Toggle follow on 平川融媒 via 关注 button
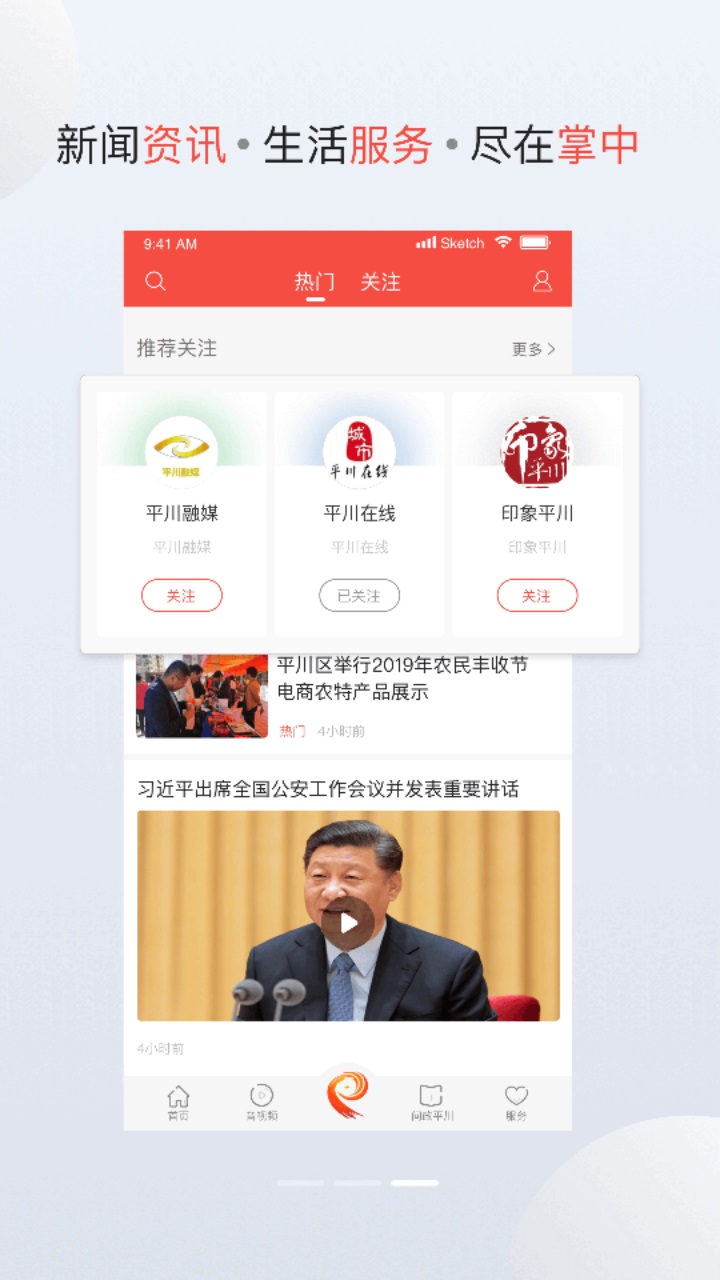 pyautogui.click(x=181, y=595)
